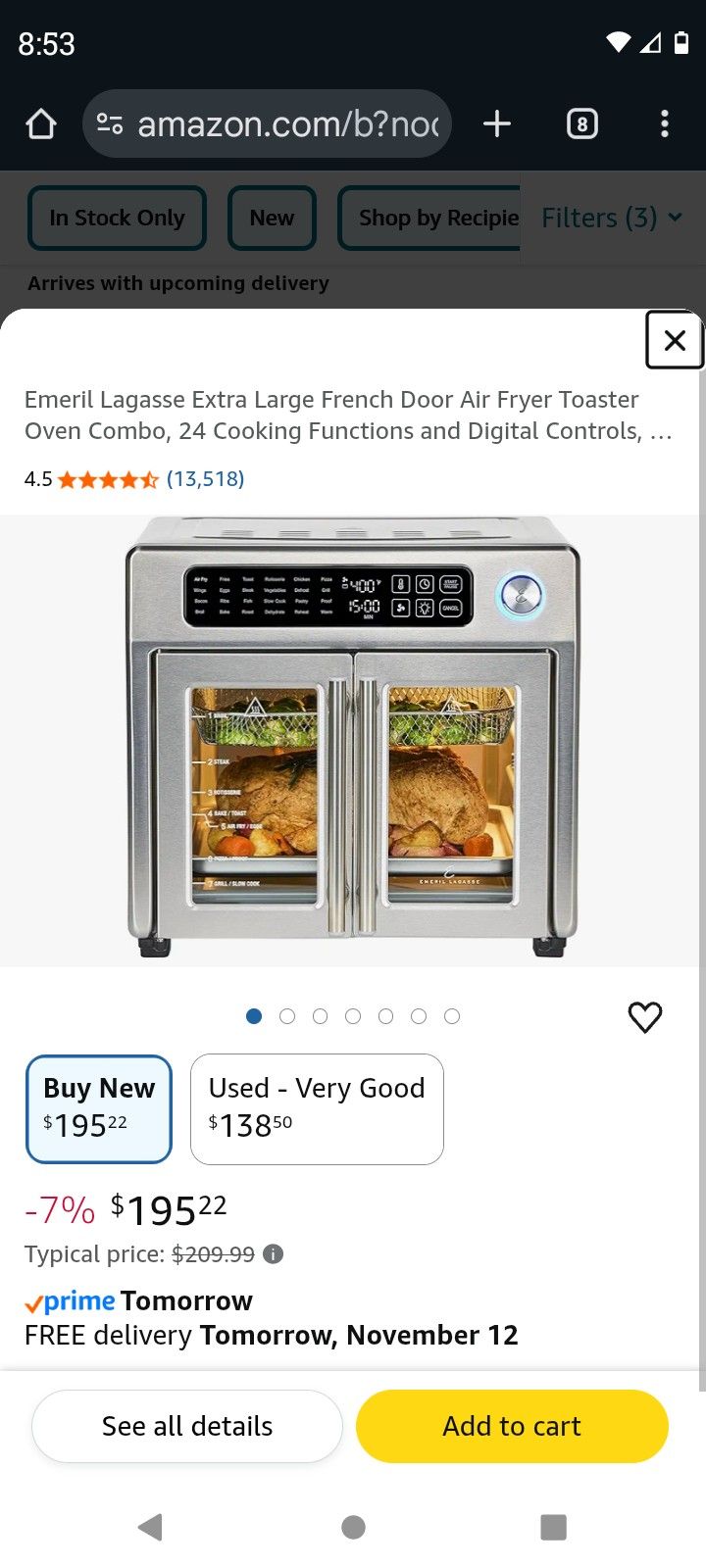Screen dimensions: 706x1568
Task: View the 13,518 customer ratings
Action: click(x=205, y=479)
